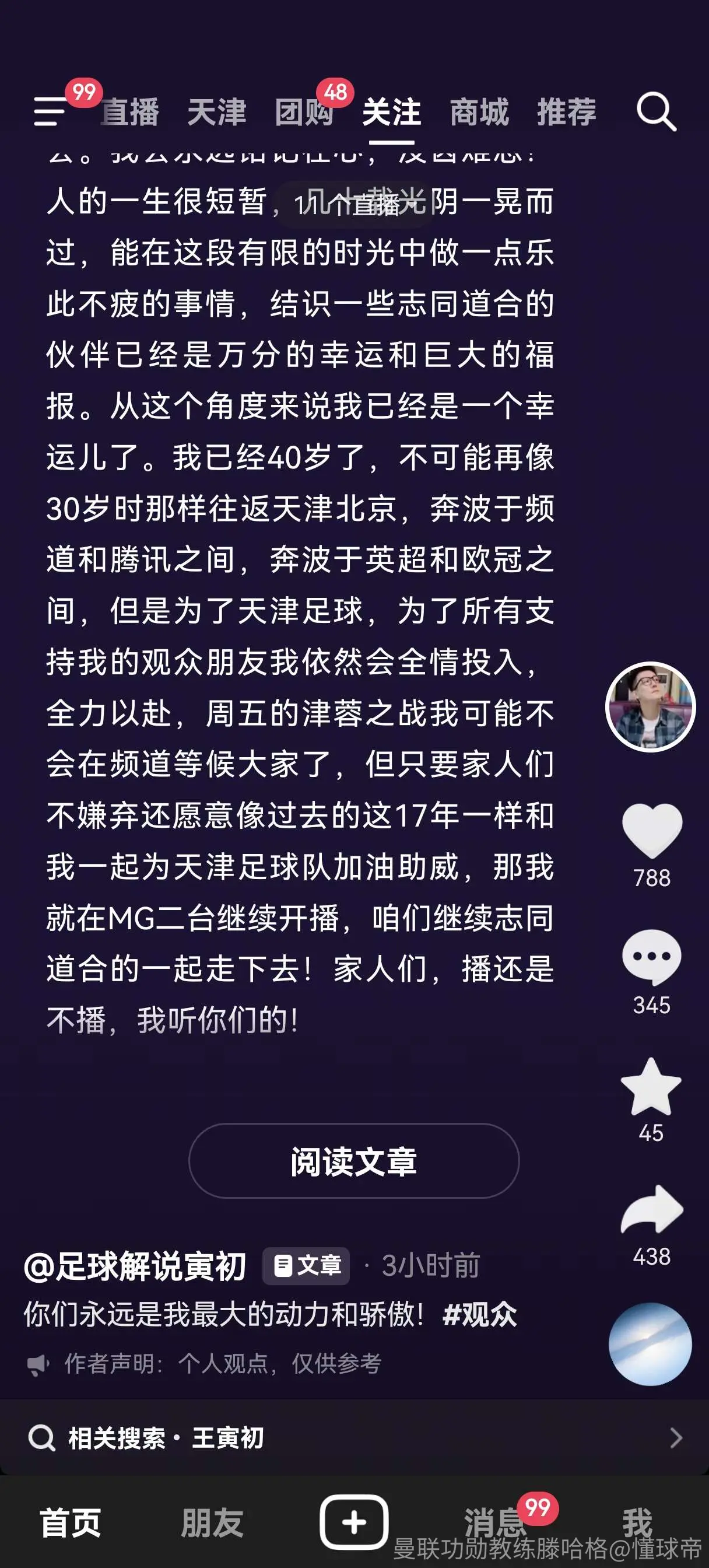Viewport: 709px width, 1568px height.
Task: Switch to the 团购 tab
Action: (x=304, y=112)
